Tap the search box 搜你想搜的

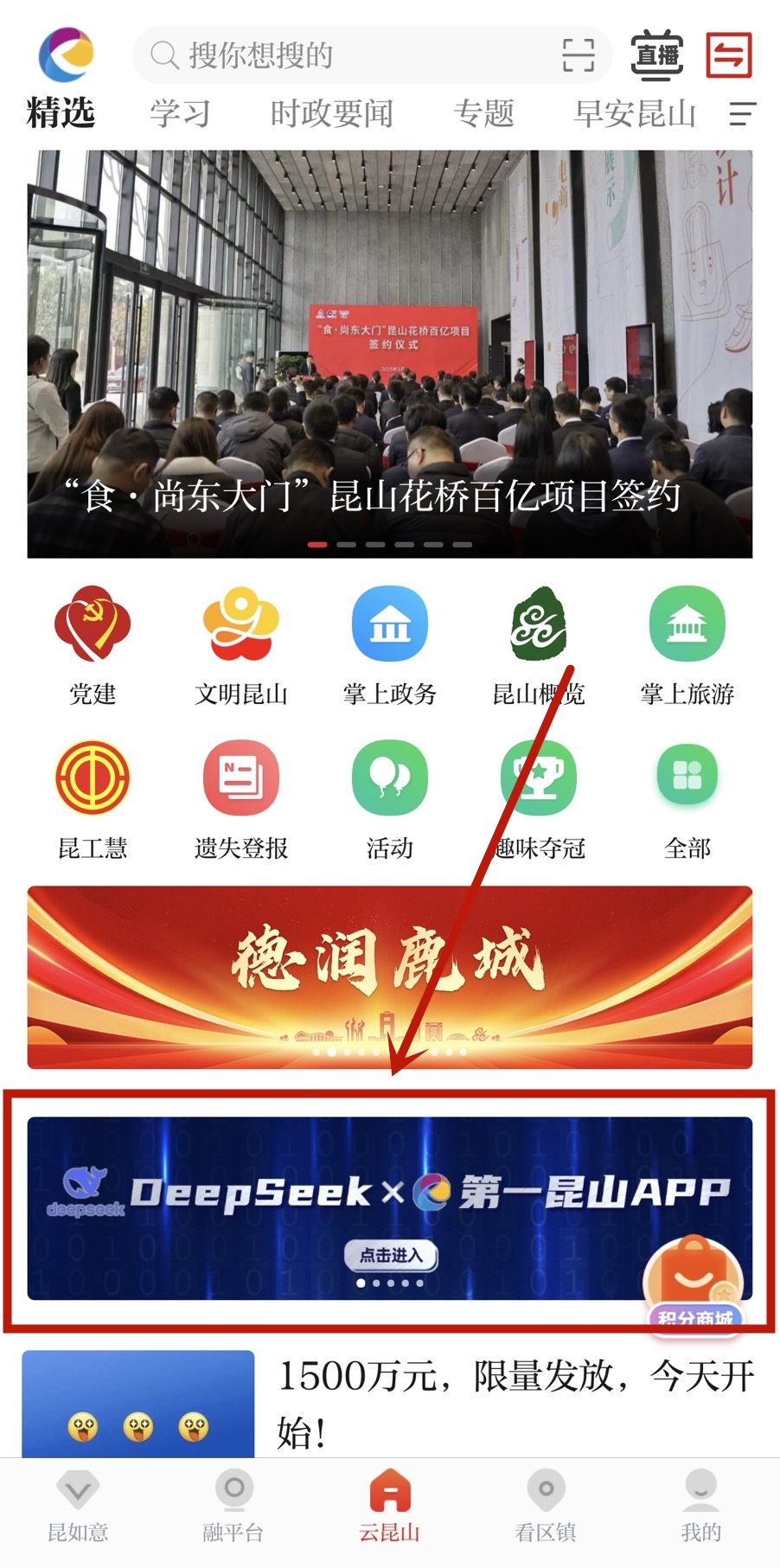346,55
